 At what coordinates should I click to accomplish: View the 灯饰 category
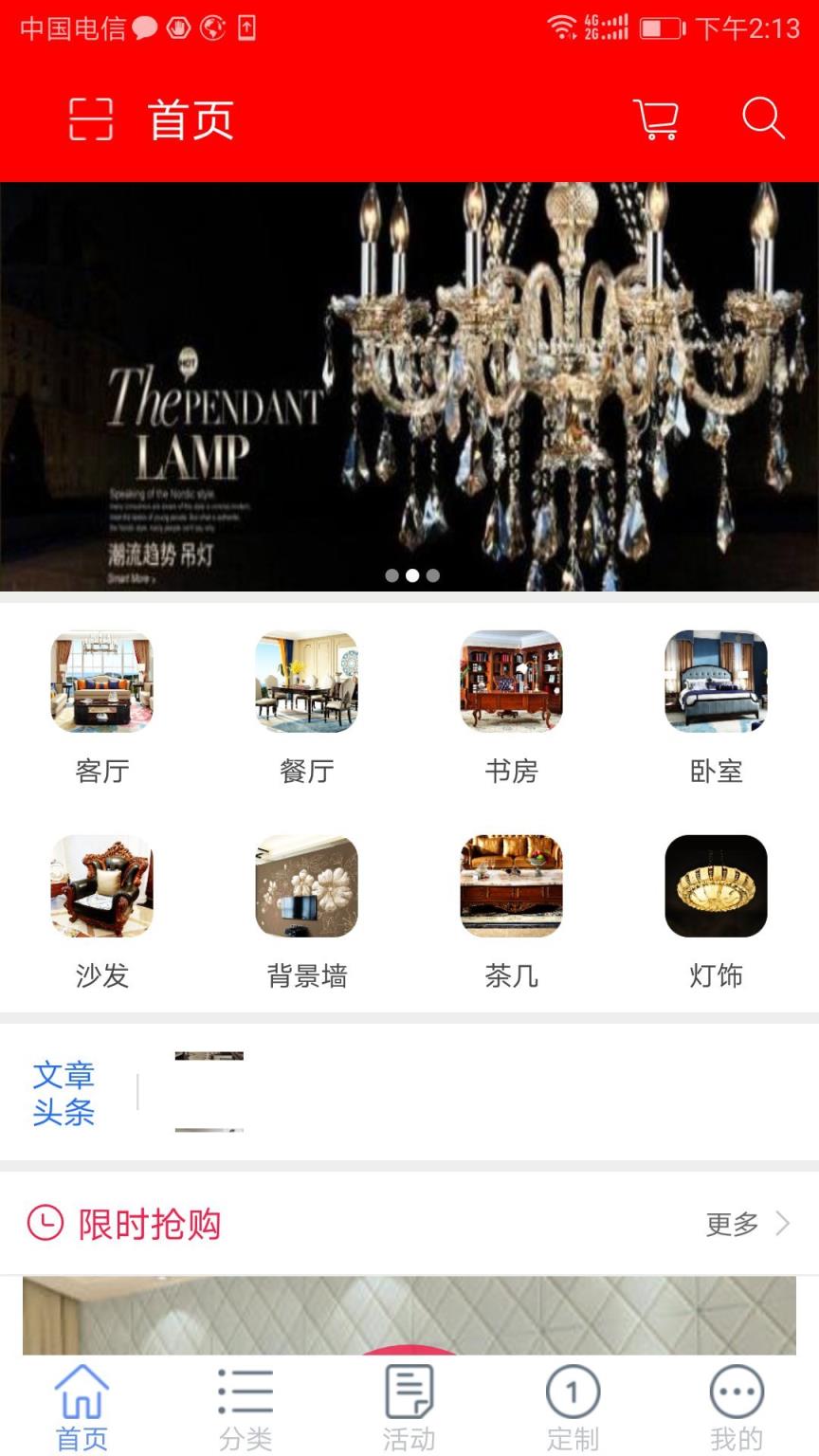(716, 910)
